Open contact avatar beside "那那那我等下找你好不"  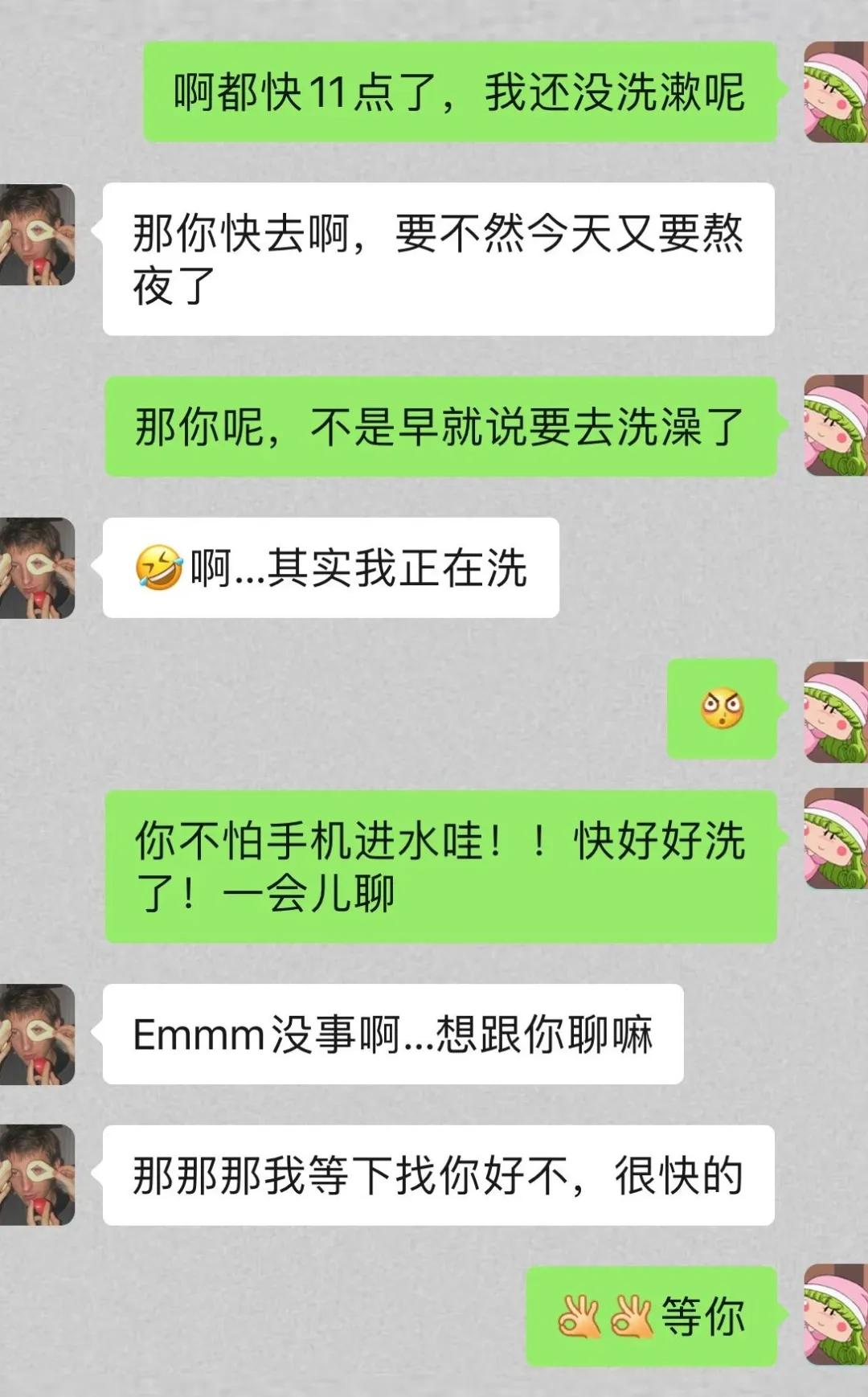coord(37,1175)
